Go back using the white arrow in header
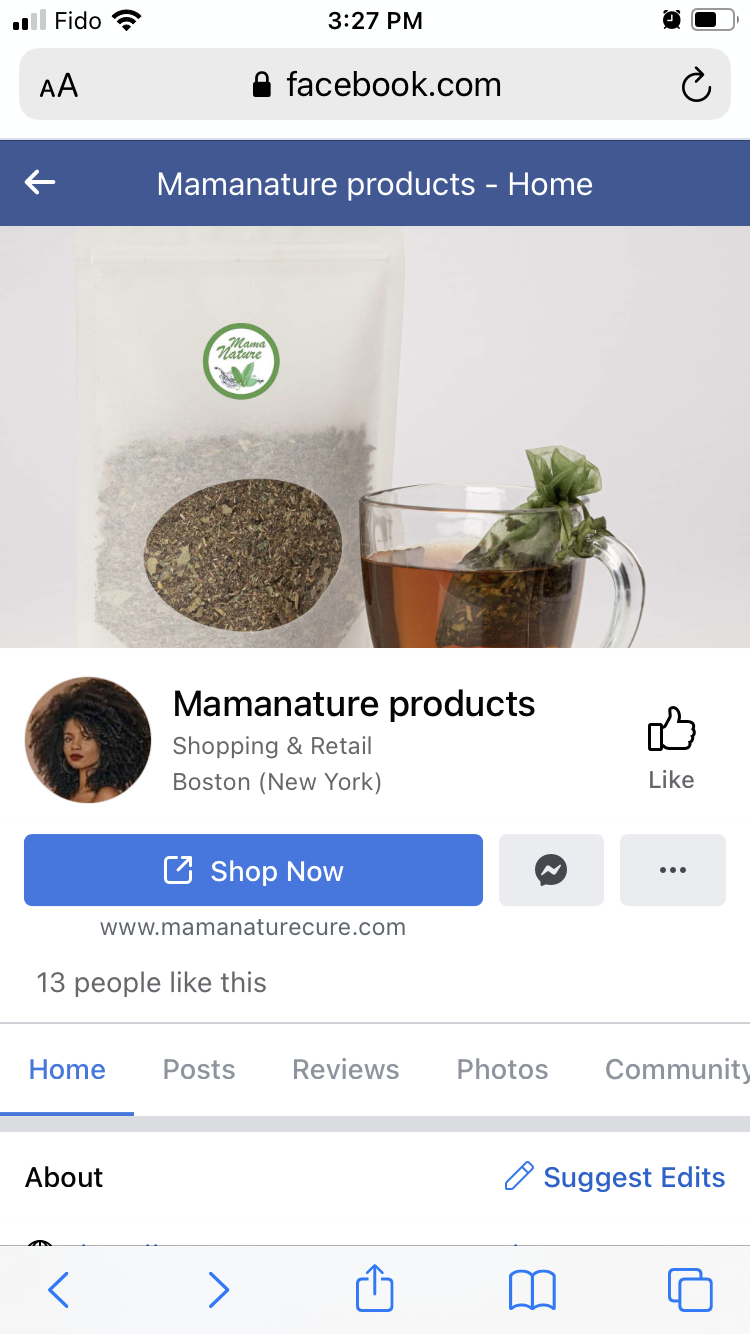750x1334 pixels. coord(40,183)
